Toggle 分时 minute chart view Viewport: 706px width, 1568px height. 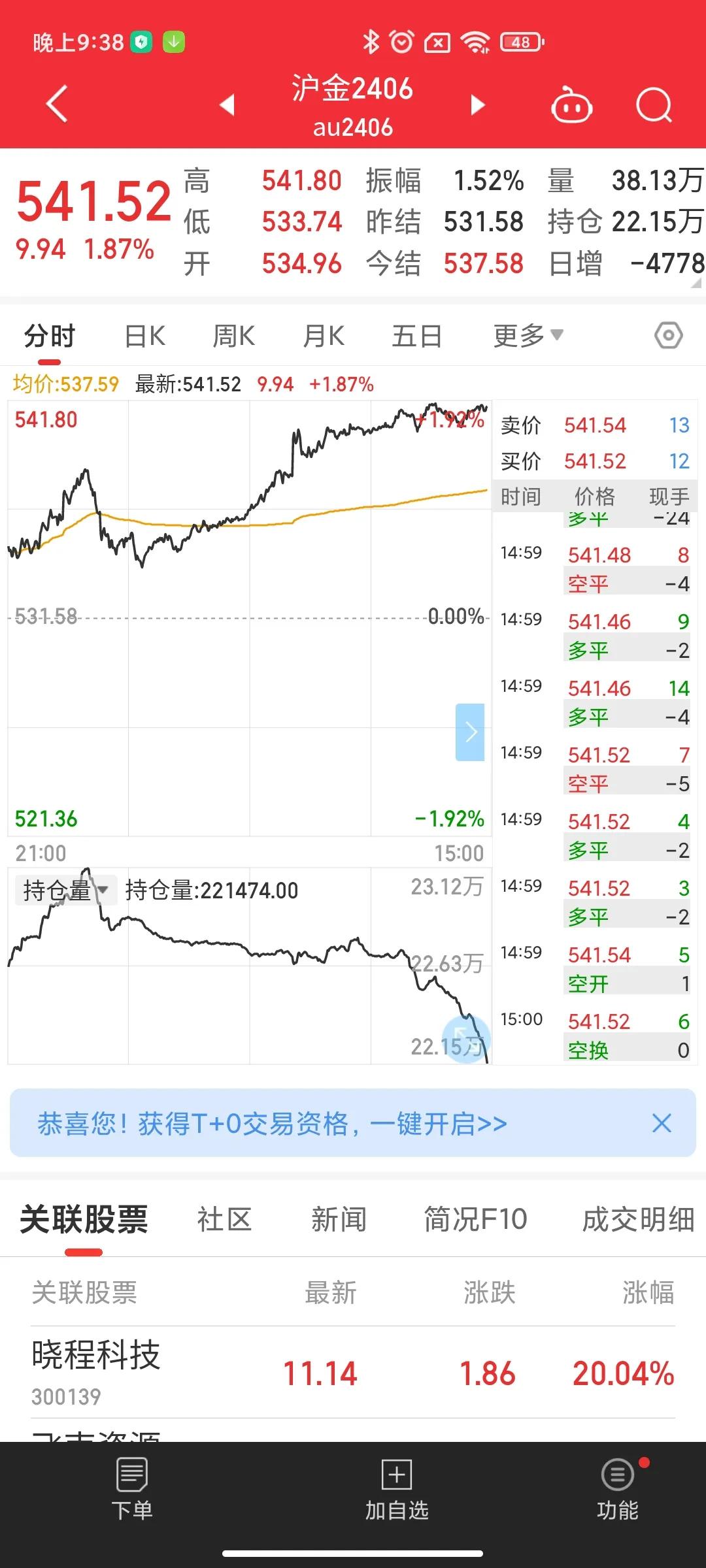click(x=50, y=335)
